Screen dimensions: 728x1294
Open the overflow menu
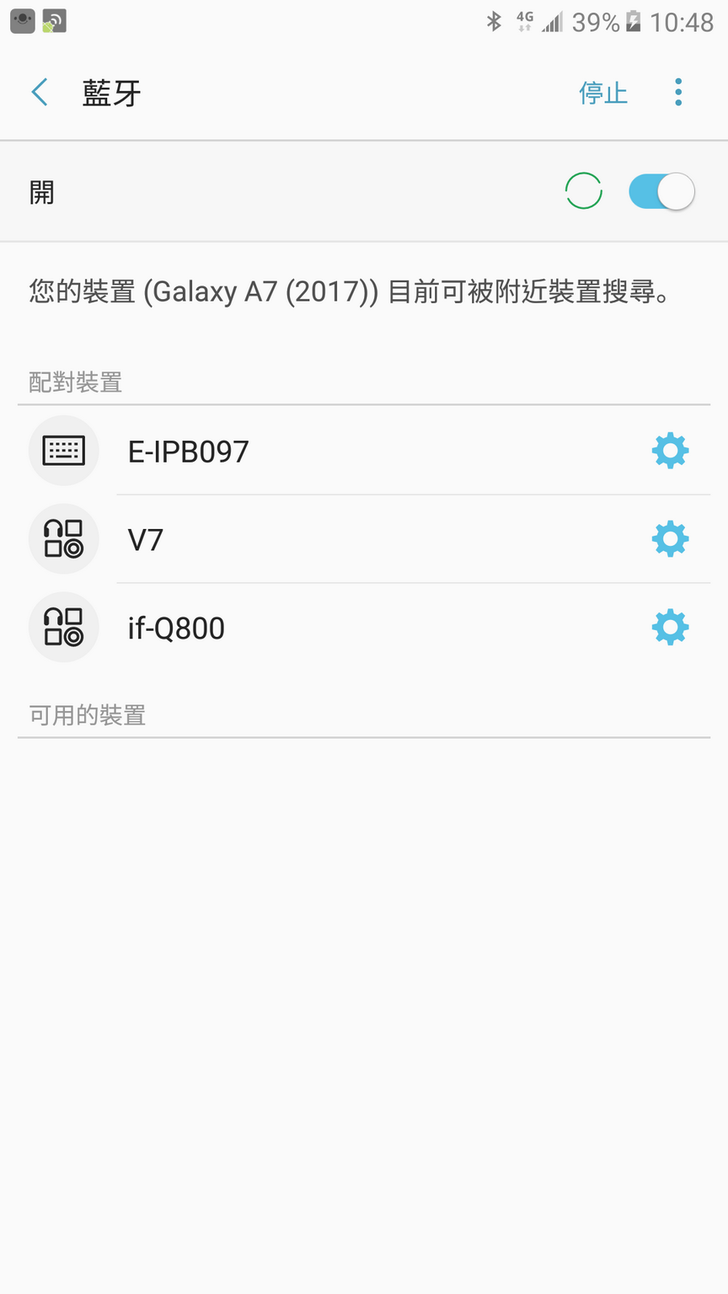click(678, 93)
